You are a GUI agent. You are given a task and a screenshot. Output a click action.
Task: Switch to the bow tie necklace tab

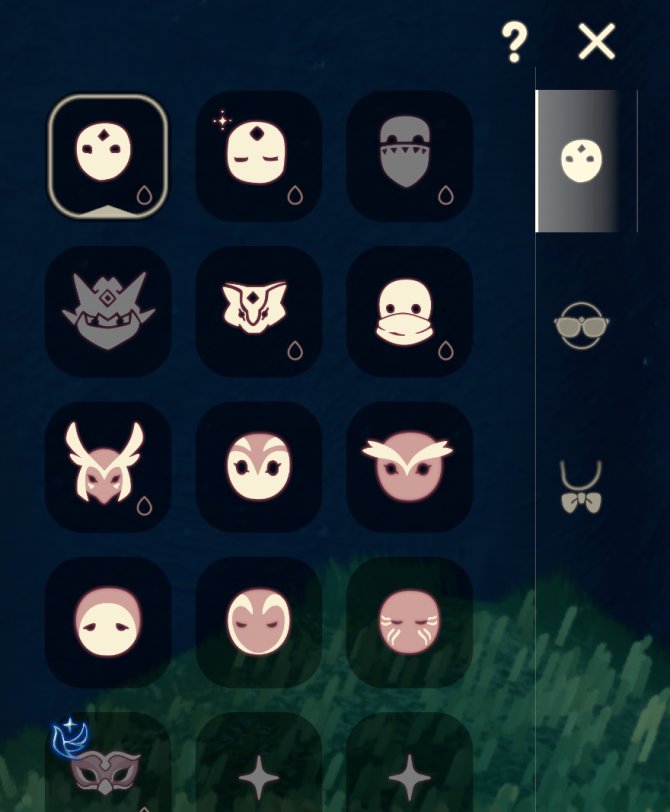click(581, 487)
